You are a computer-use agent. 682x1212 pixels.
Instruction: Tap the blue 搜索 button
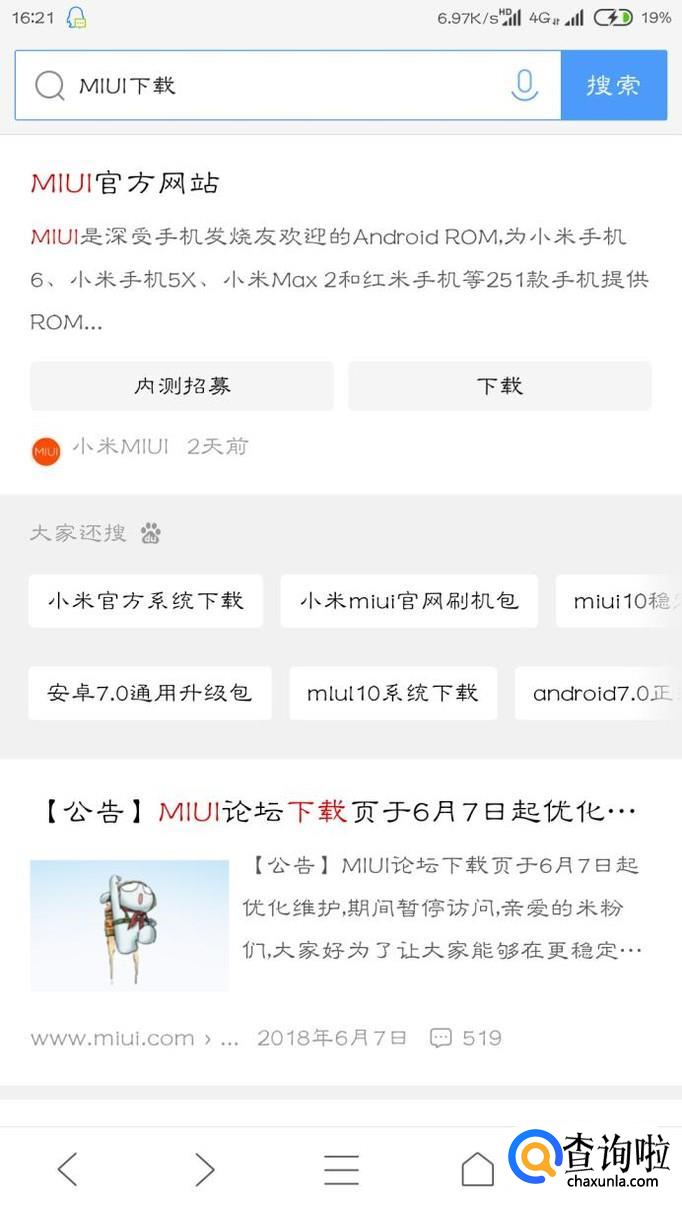click(x=613, y=86)
